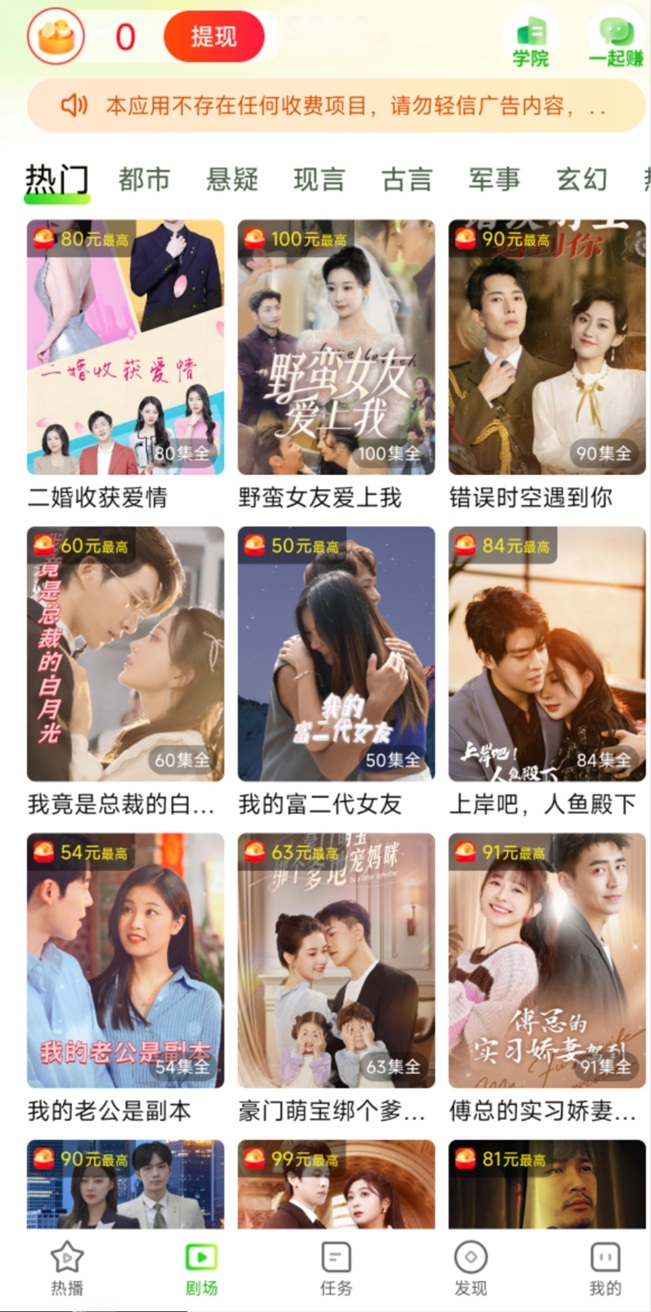Open the 学院 academy icon
The image size is (651, 1312).
click(x=531, y=40)
